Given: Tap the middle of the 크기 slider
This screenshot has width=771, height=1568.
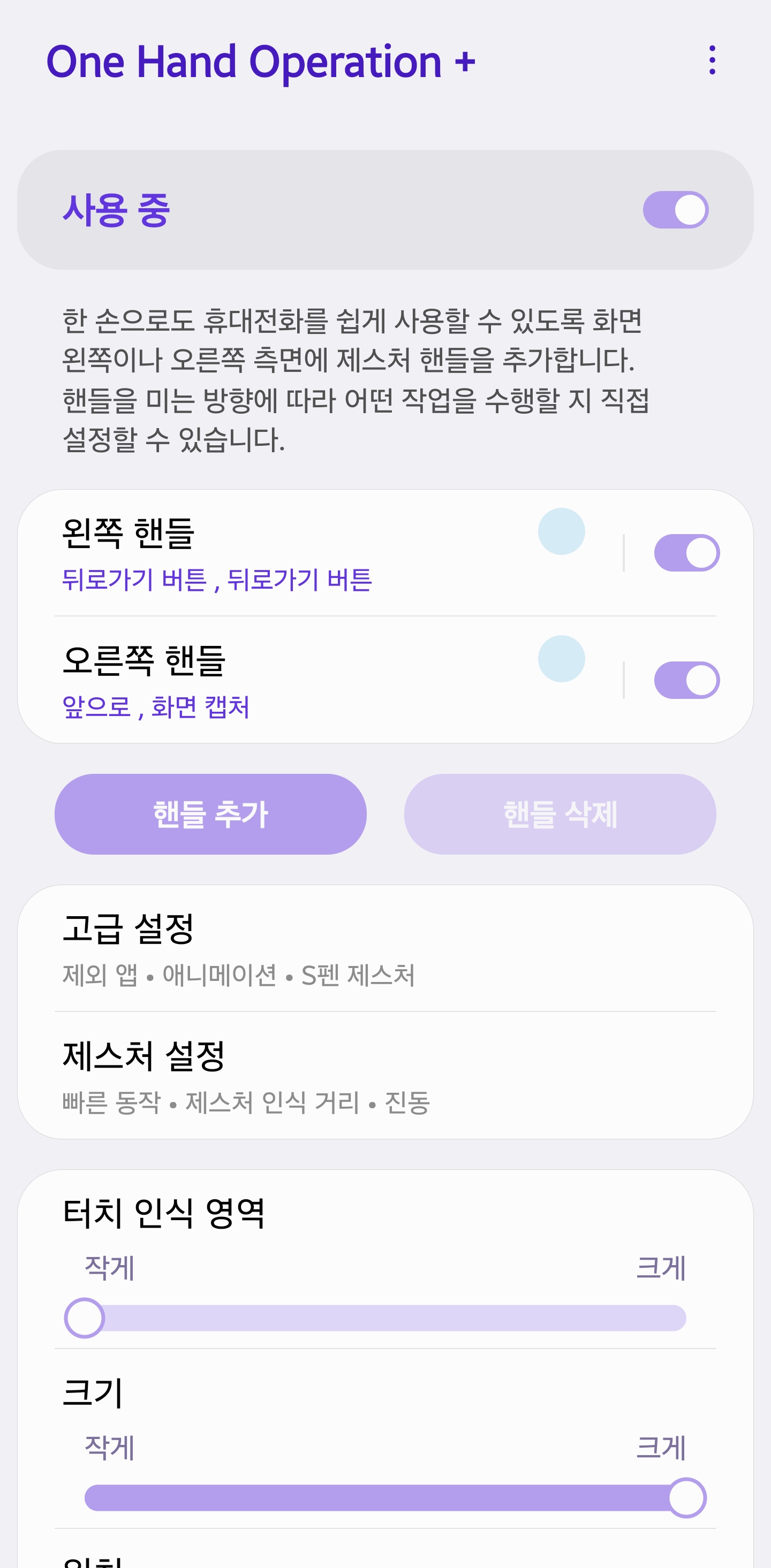Looking at the screenshot, I should 385,1497.
